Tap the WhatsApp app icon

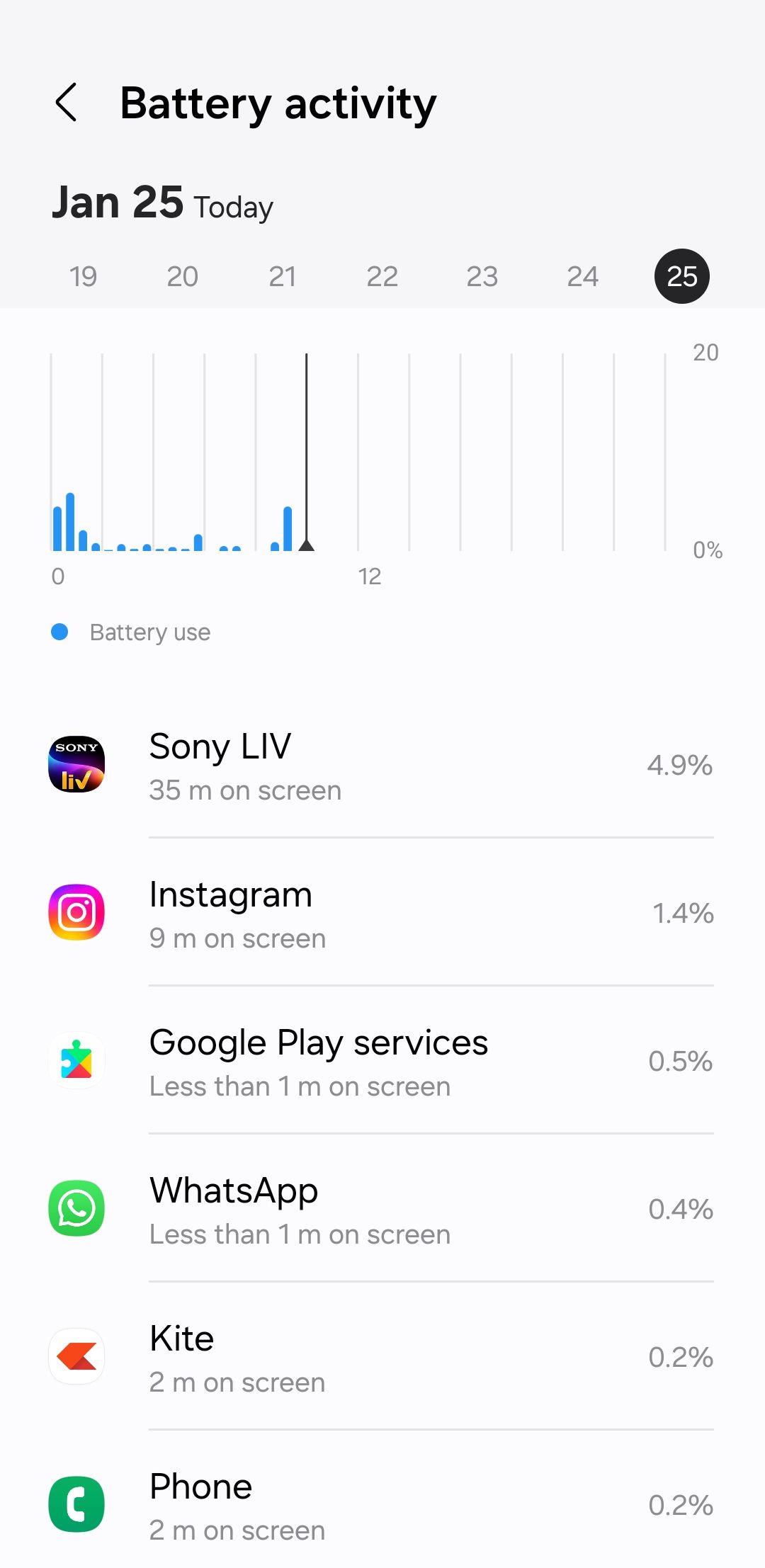coord(76,1209)
